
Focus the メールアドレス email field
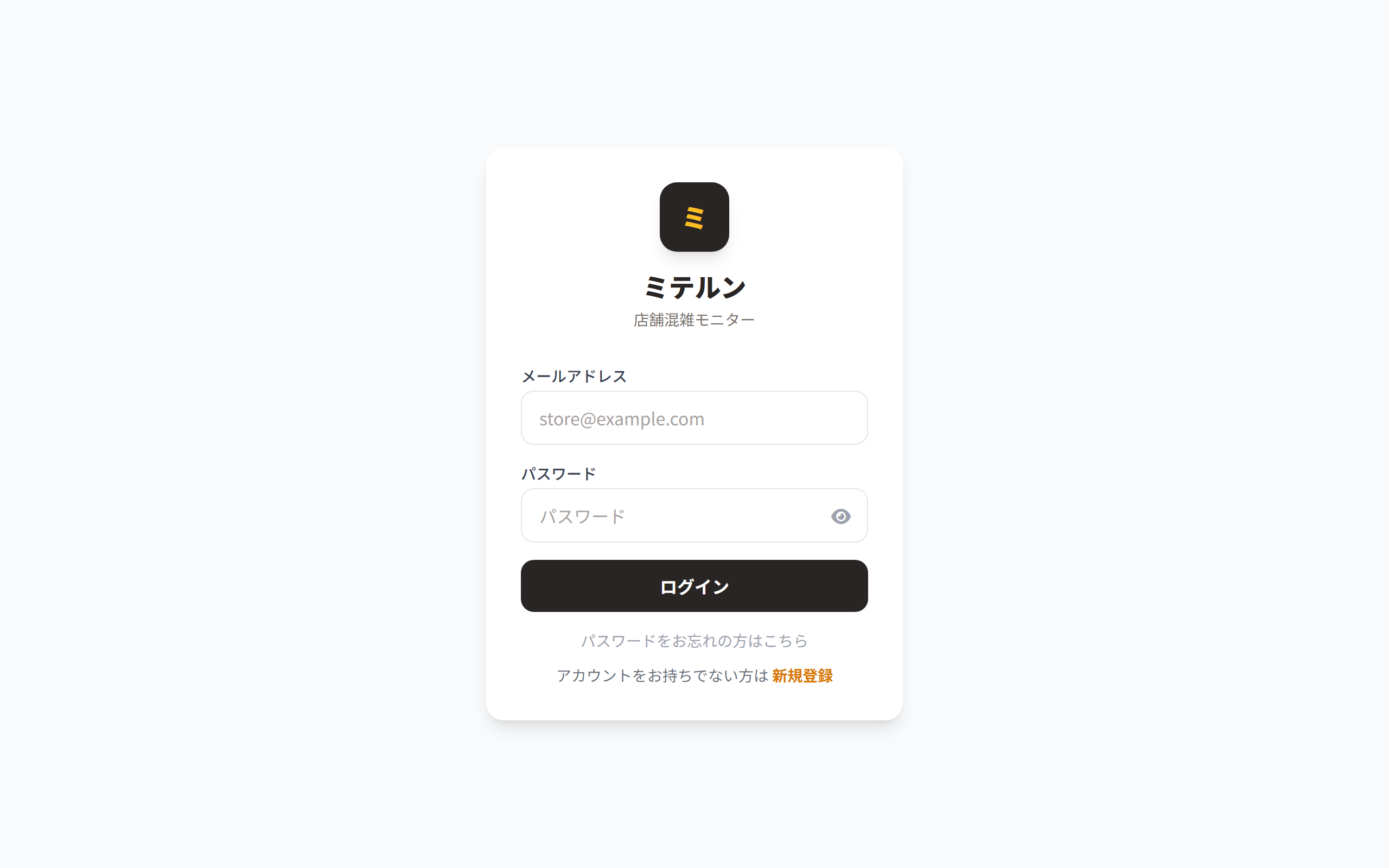(x=694, y=418)
